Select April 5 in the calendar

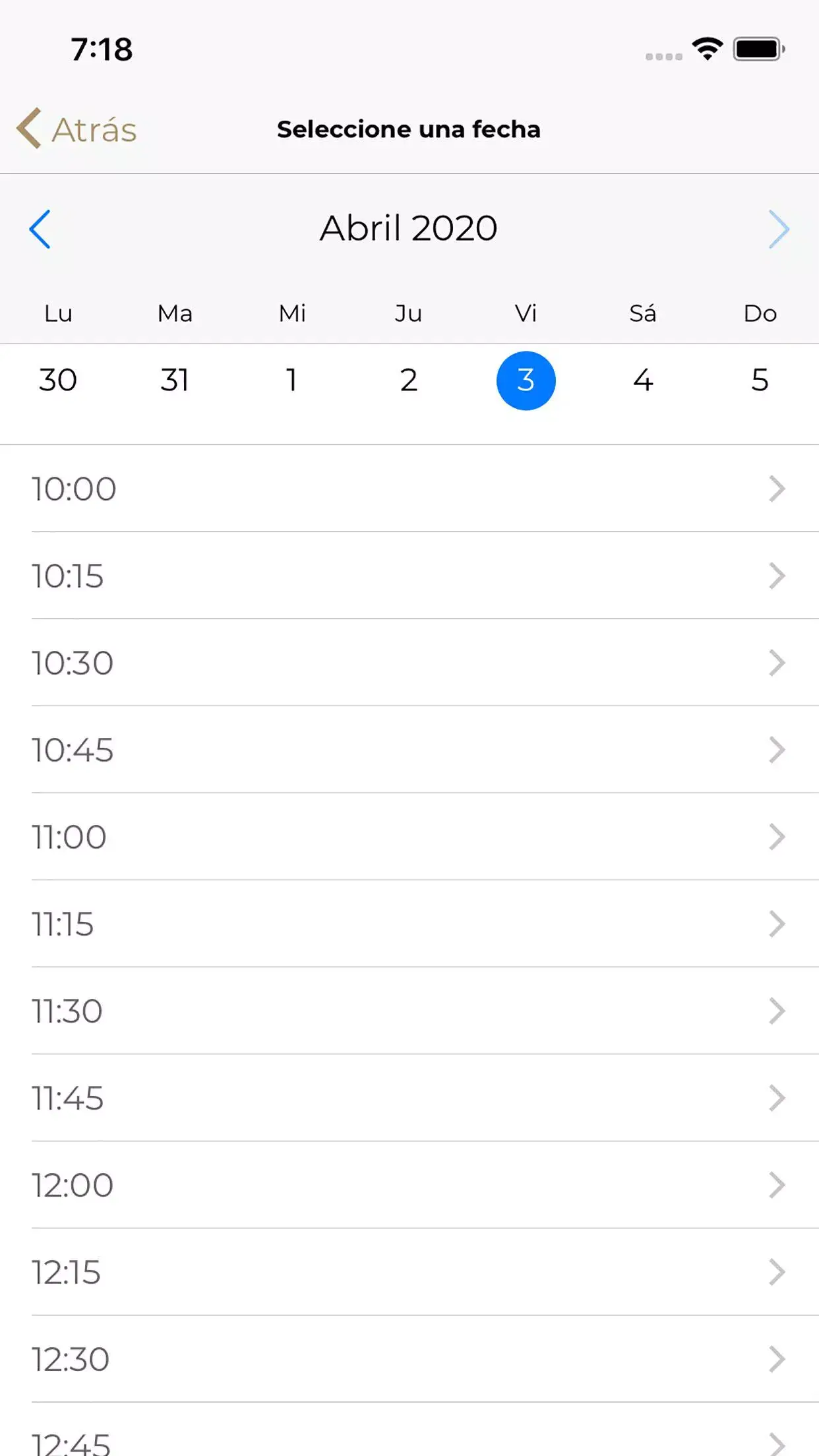point(760,380)
